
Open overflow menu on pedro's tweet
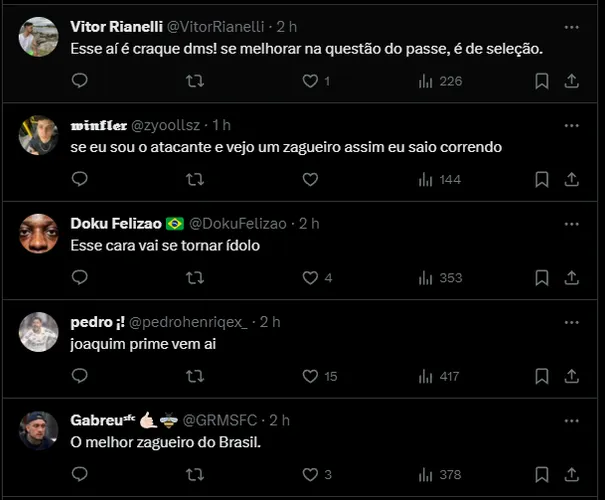click(x=571, y=322)
